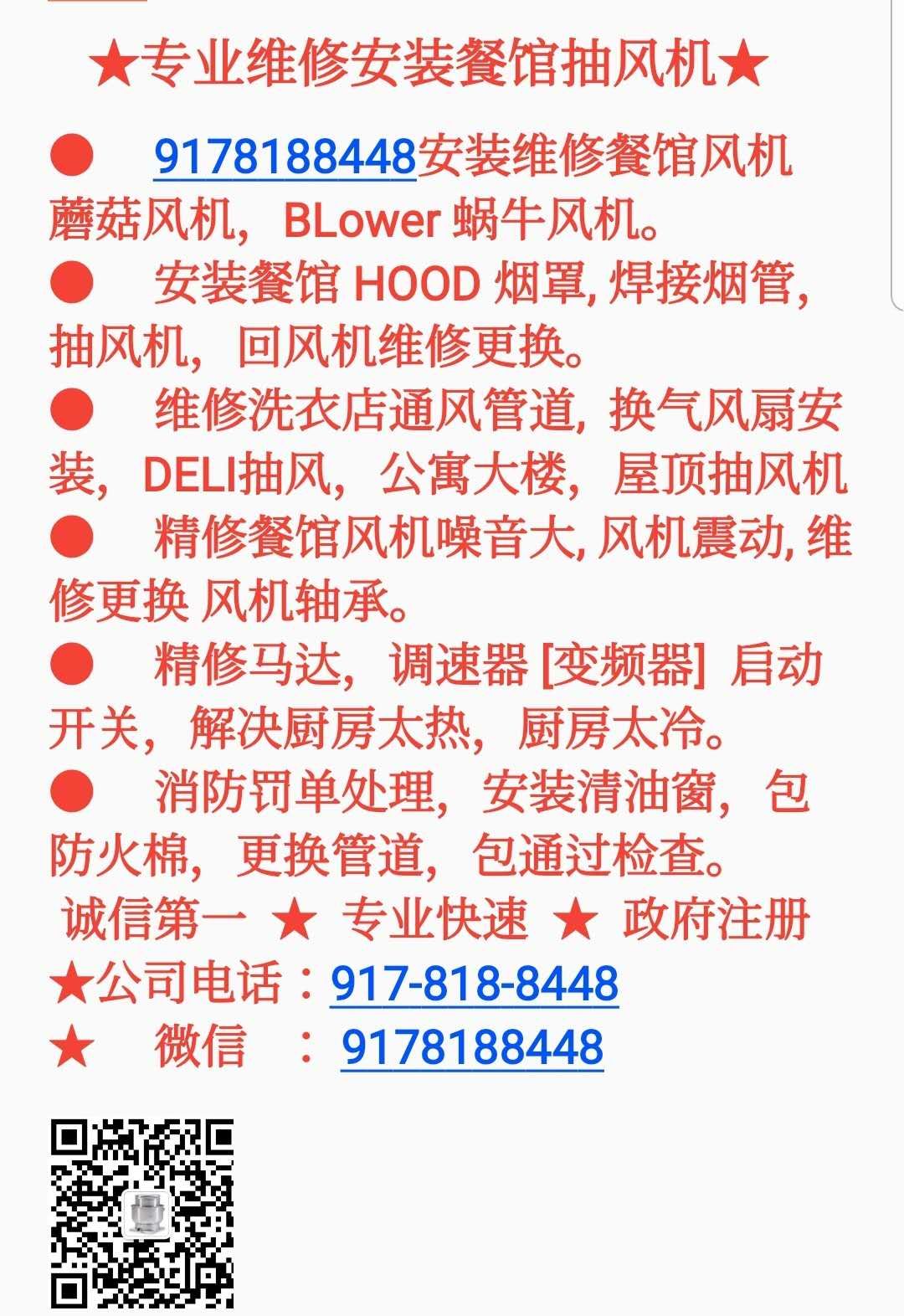Call the company phone number 917-818-8448

click(475, 984)
